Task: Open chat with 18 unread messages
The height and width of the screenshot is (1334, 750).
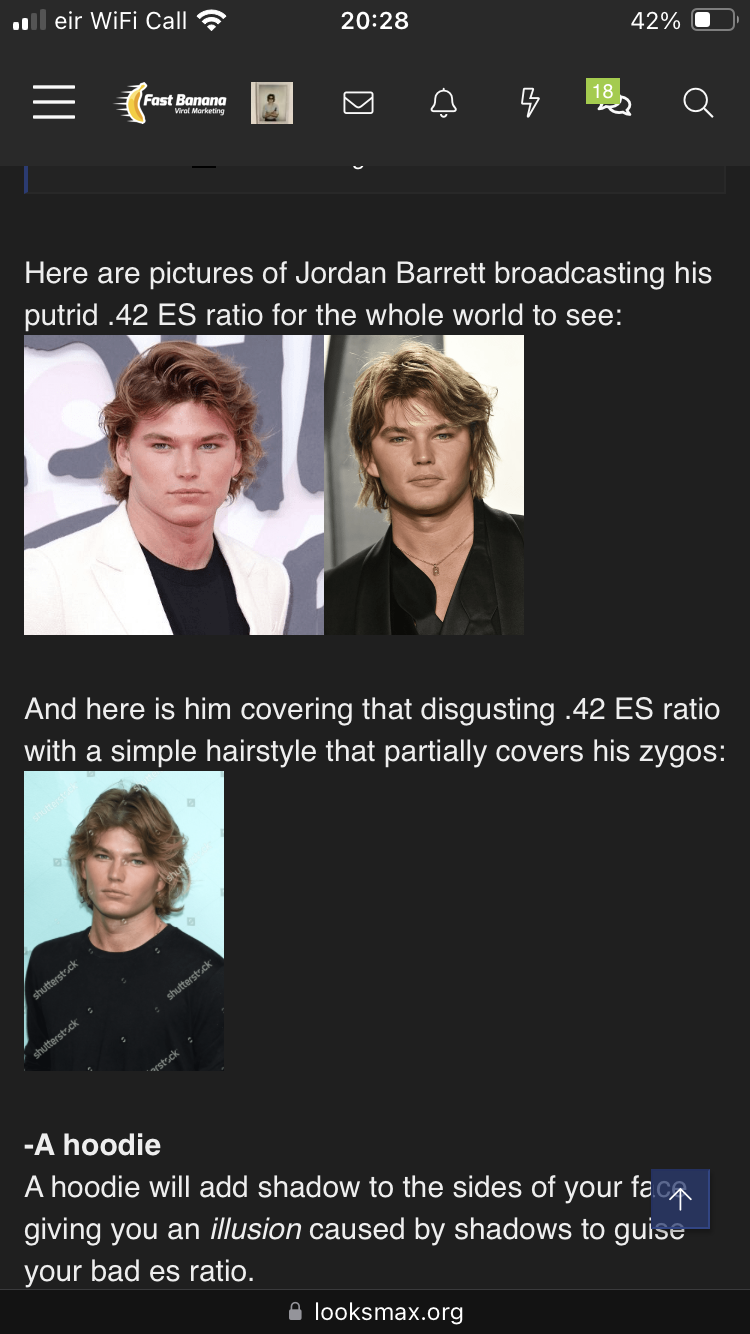Action: point(611,100)
